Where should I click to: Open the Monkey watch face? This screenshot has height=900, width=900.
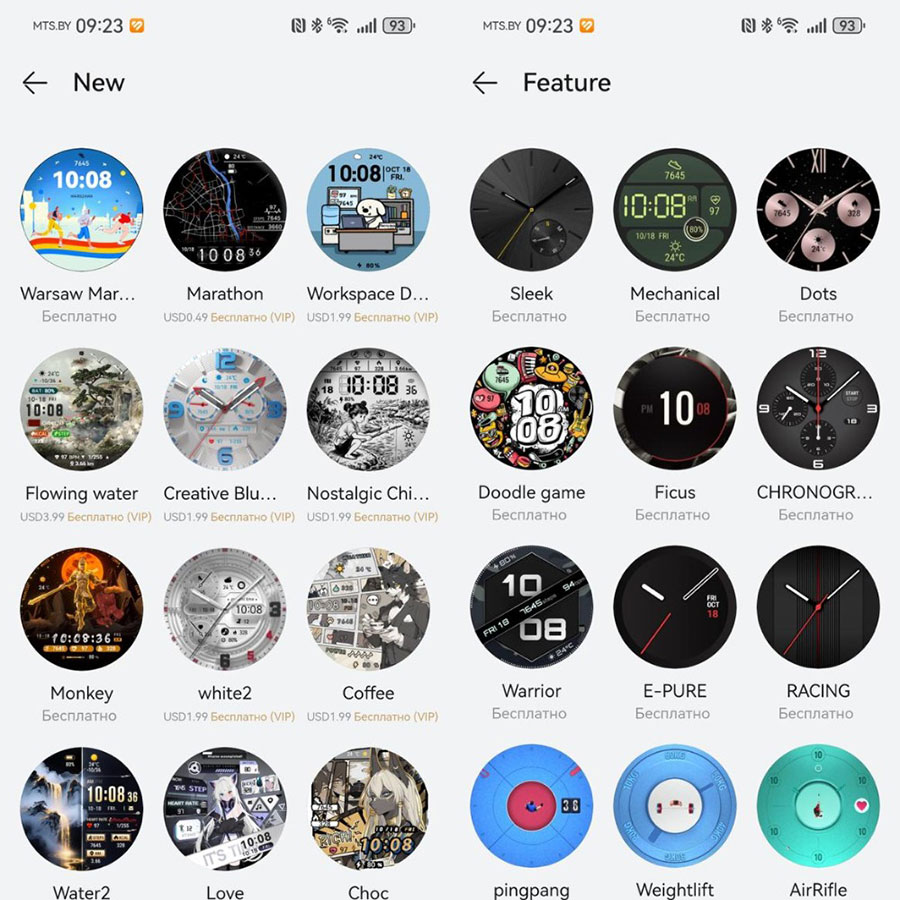point(81,608)
